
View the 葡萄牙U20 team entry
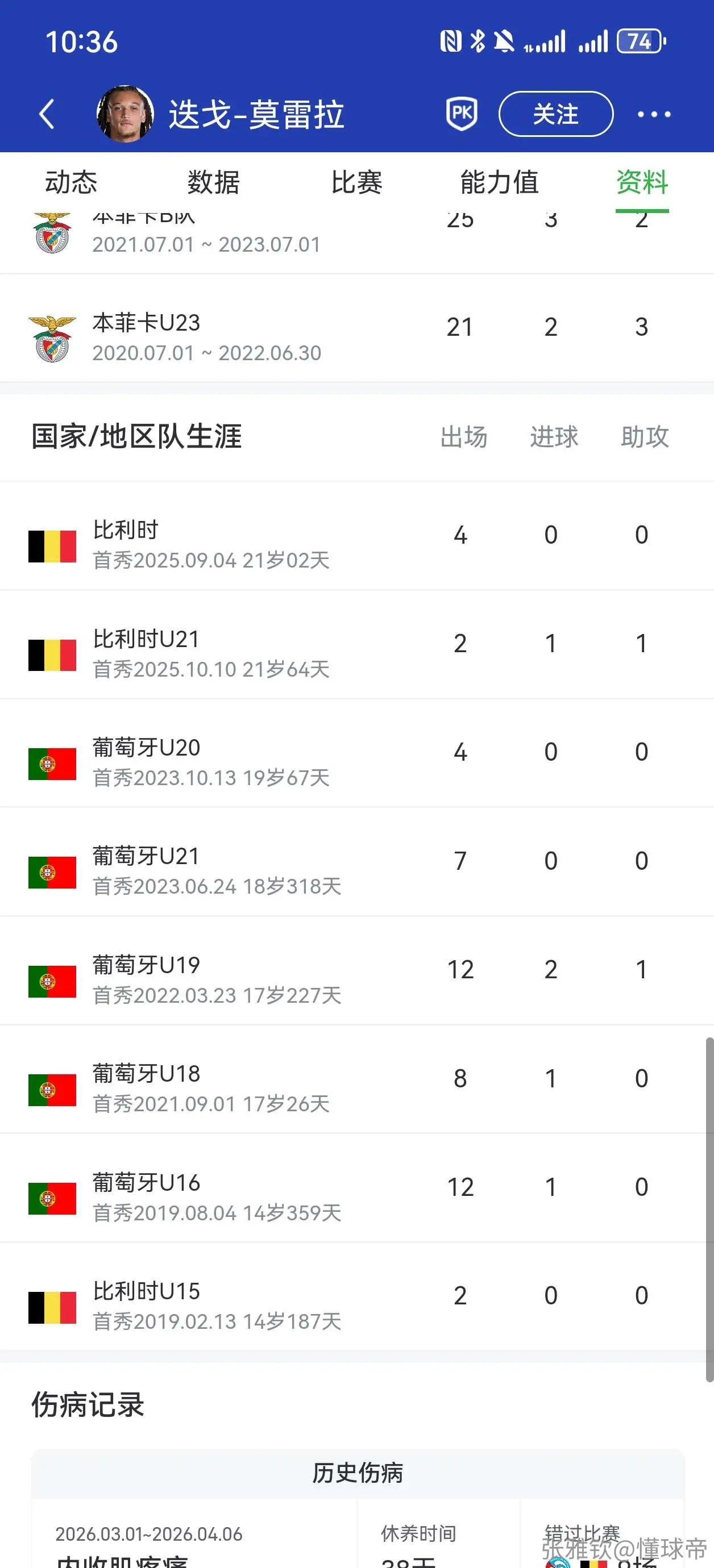[357, 753]
